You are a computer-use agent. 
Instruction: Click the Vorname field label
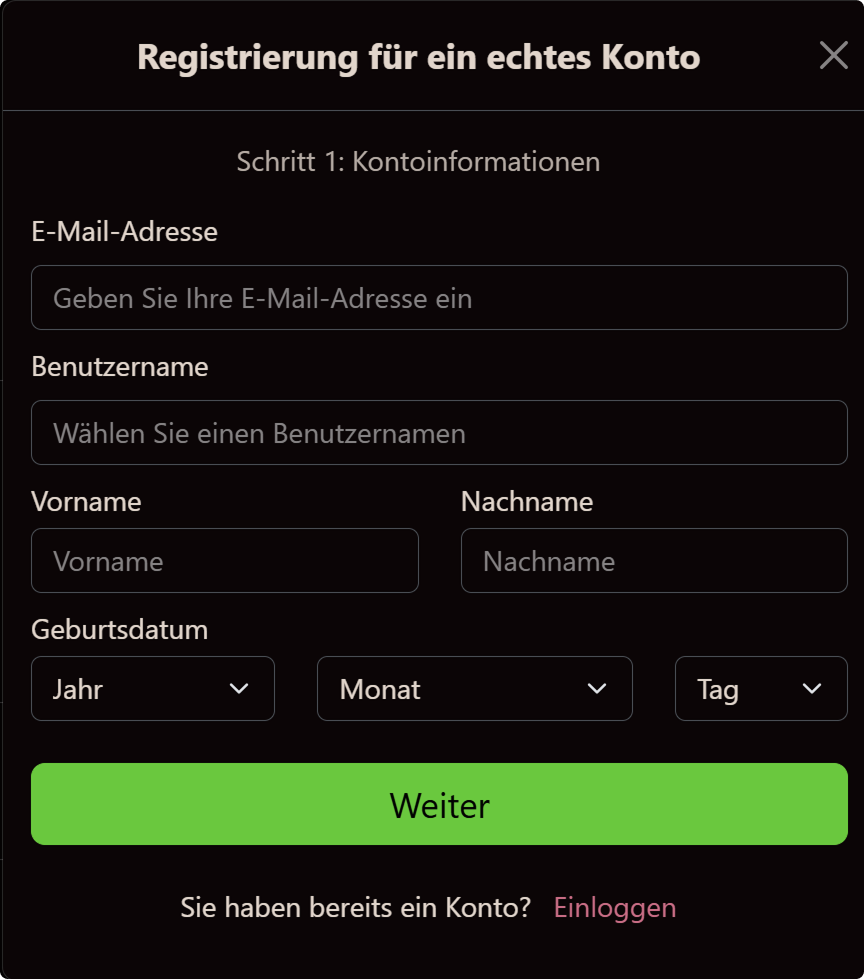click(86, 501)
